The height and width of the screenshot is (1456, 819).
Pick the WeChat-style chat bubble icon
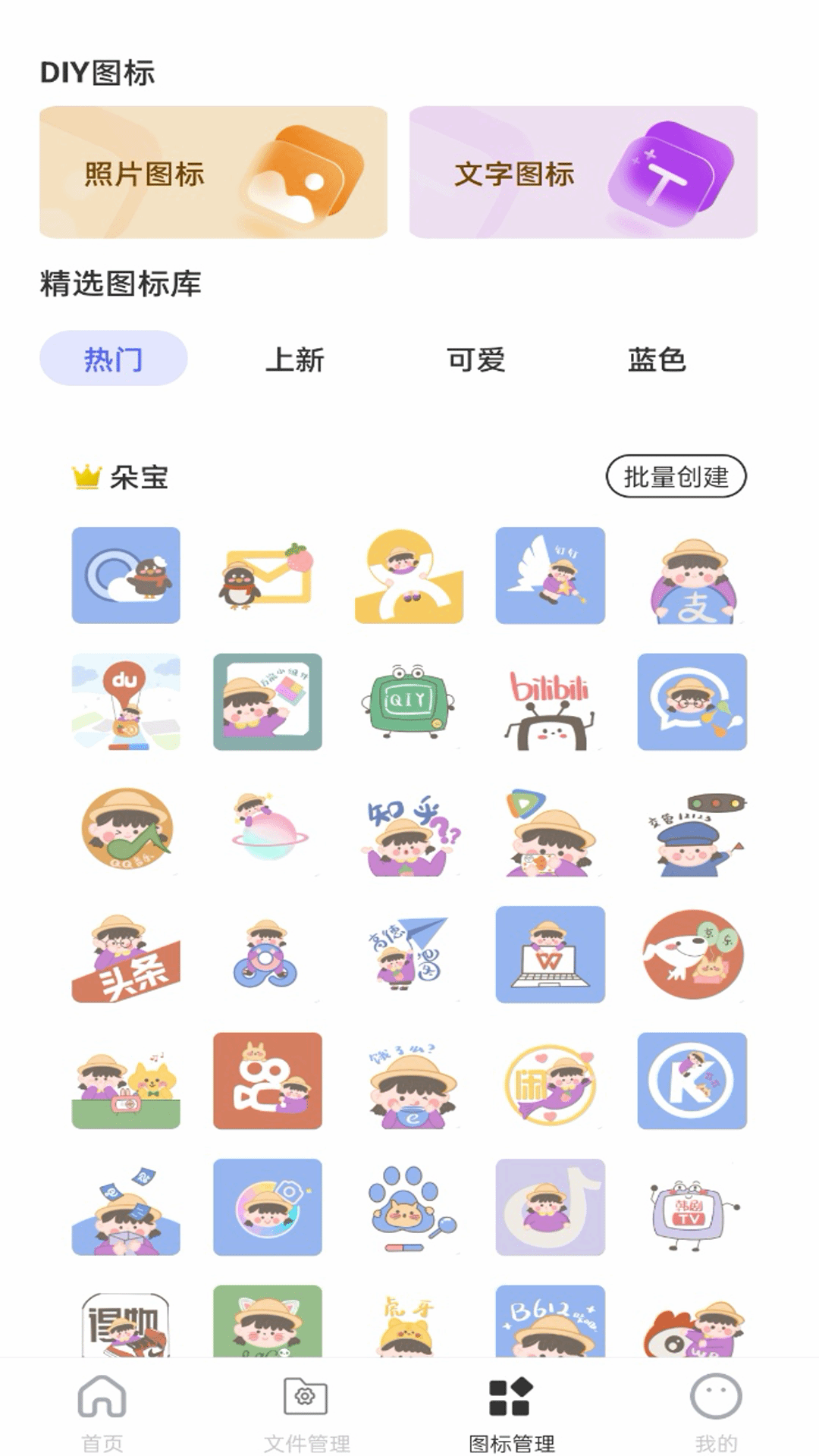pos(692,703)
